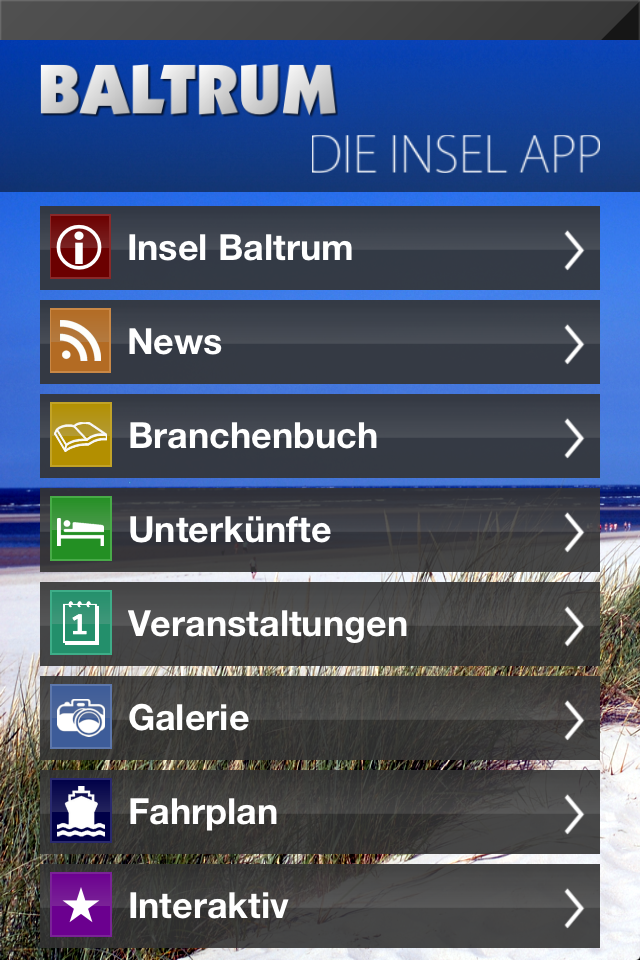Viewport: 640px width, 960px height.
Task: View the Veranstaltungen calendar
Action: 320,624
